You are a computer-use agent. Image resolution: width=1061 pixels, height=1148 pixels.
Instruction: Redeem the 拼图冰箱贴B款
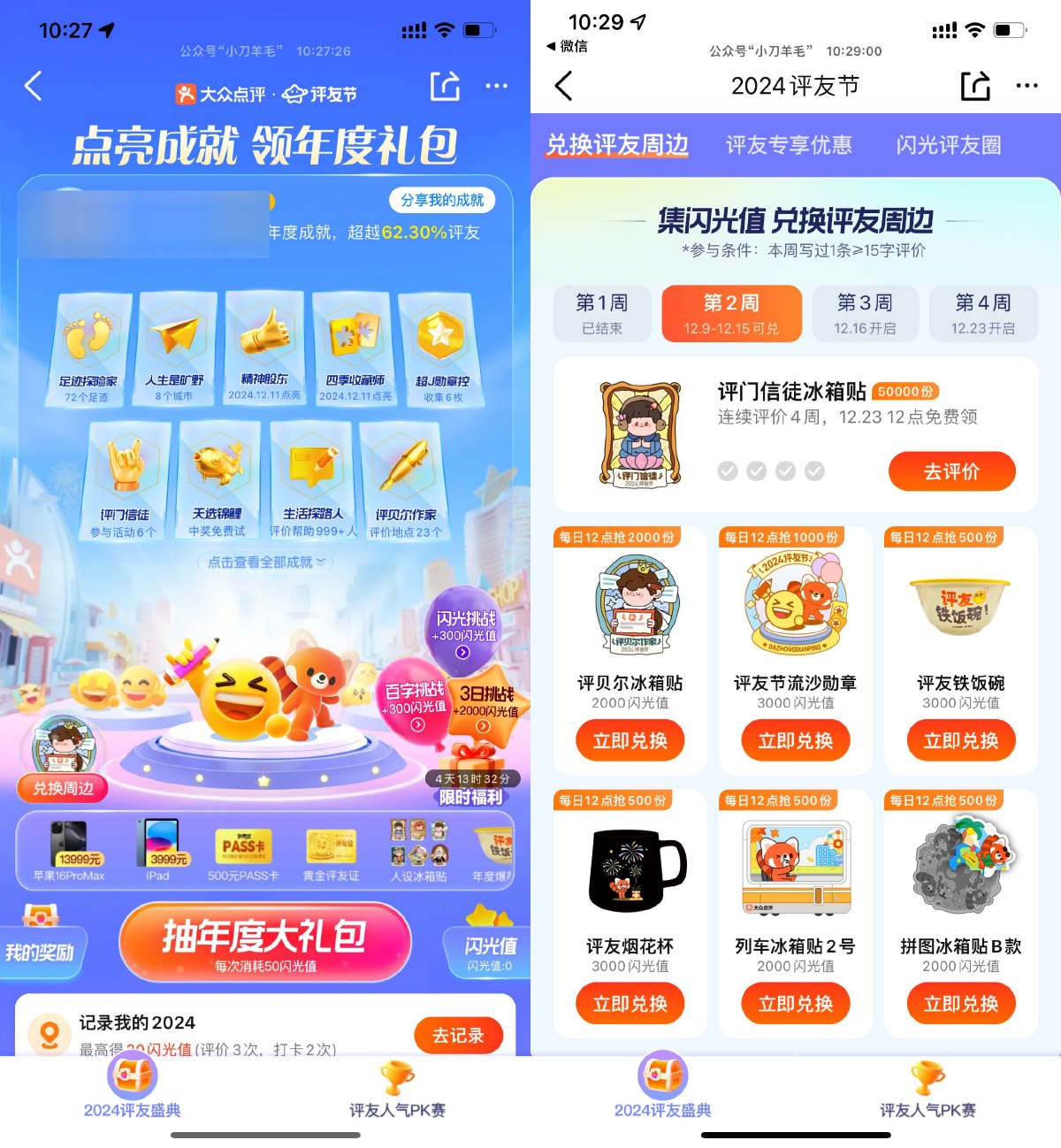tap(960, 1004)
